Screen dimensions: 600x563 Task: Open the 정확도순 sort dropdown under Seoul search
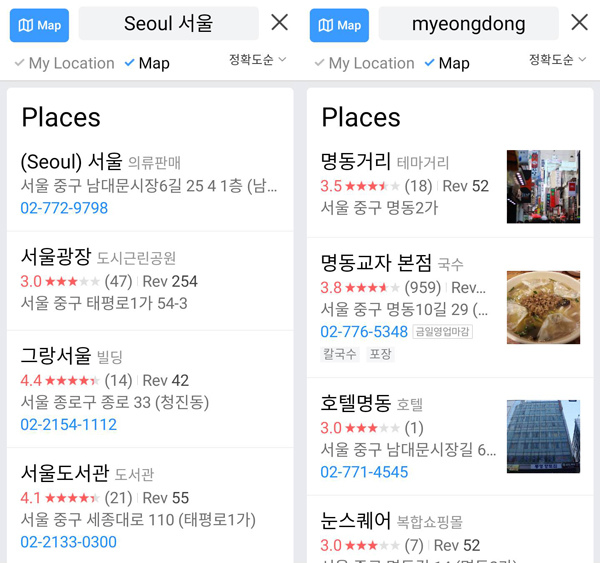(x=257, y=61)
